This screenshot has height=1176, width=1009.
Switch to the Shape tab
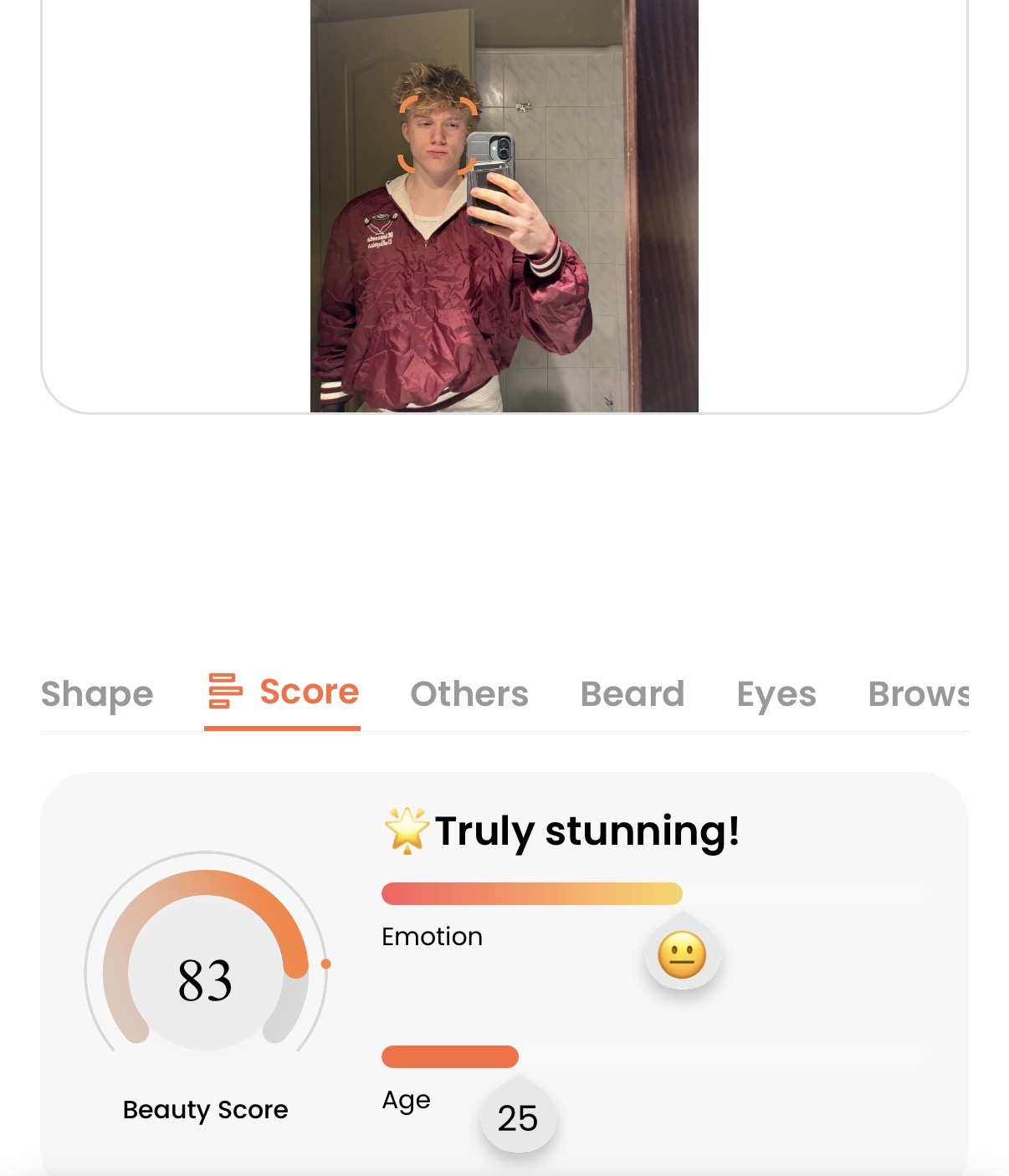tap(97, 694)
